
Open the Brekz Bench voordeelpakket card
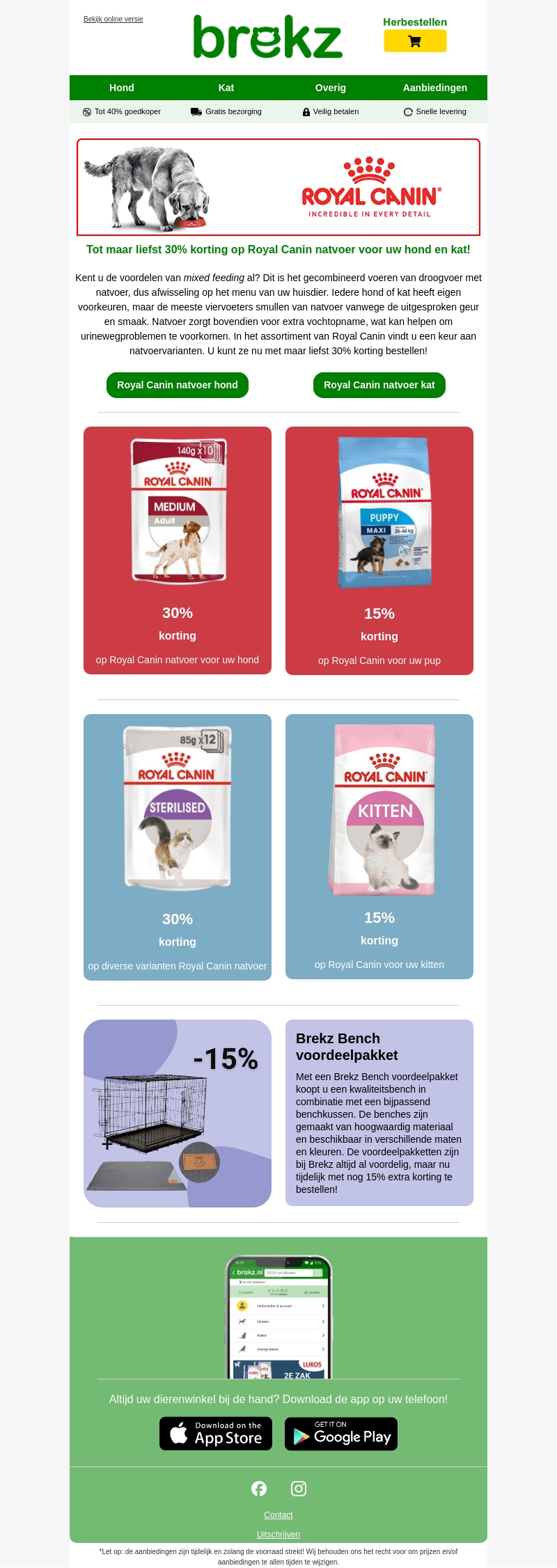[379, 1112]
